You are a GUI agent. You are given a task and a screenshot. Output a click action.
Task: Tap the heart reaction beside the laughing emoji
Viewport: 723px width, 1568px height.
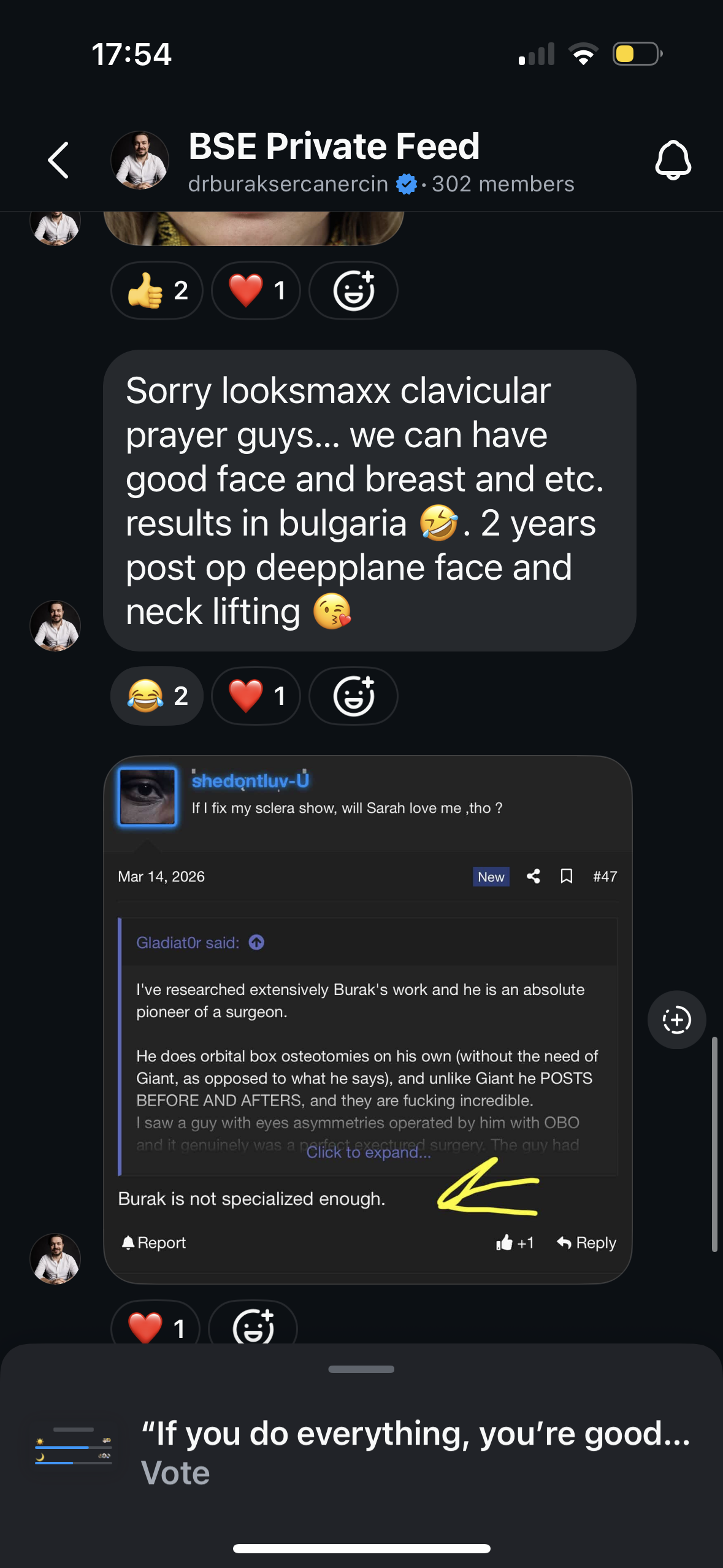256,696
